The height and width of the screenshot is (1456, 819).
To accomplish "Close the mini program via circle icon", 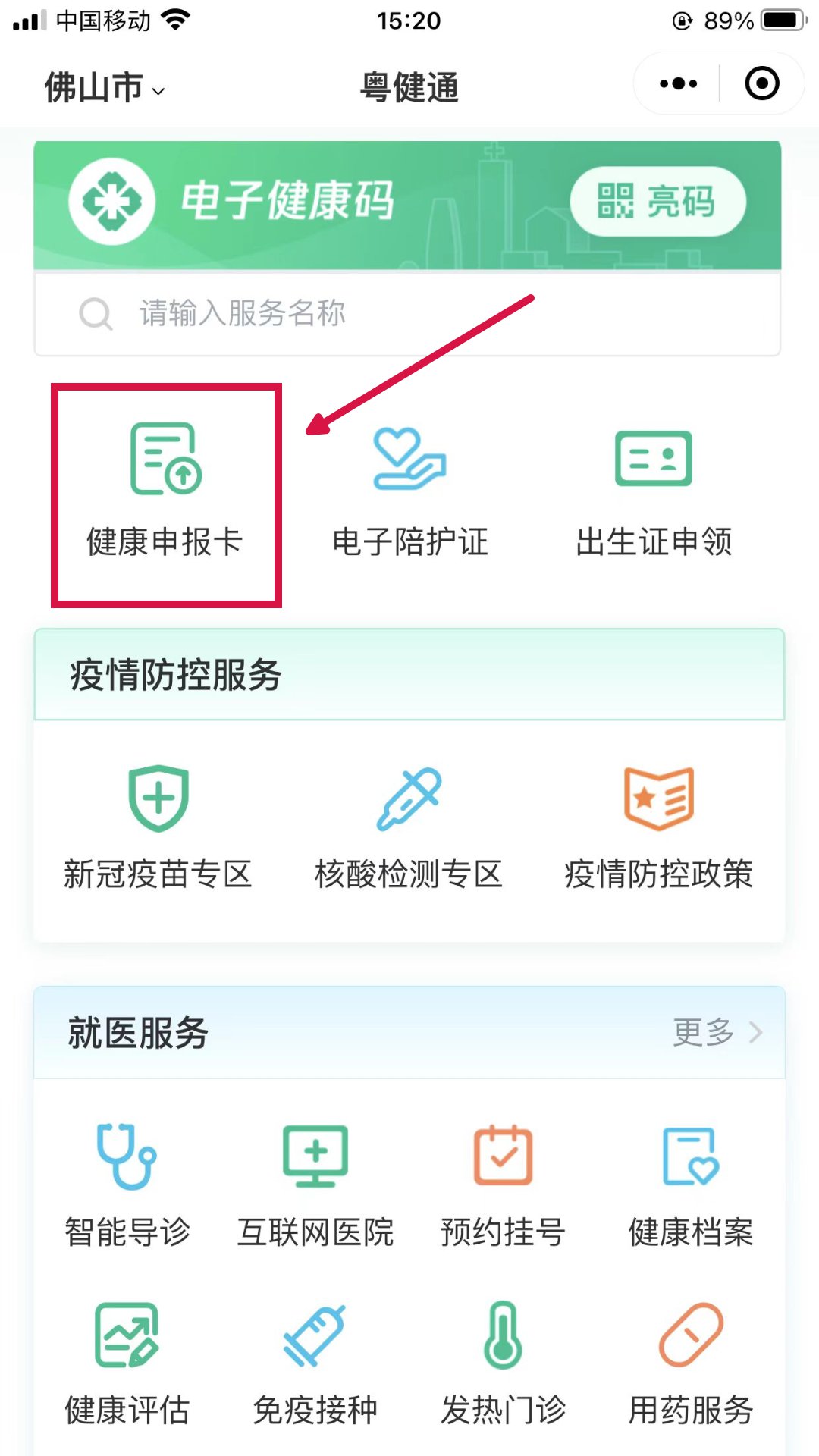I will (x=761, y=83).
